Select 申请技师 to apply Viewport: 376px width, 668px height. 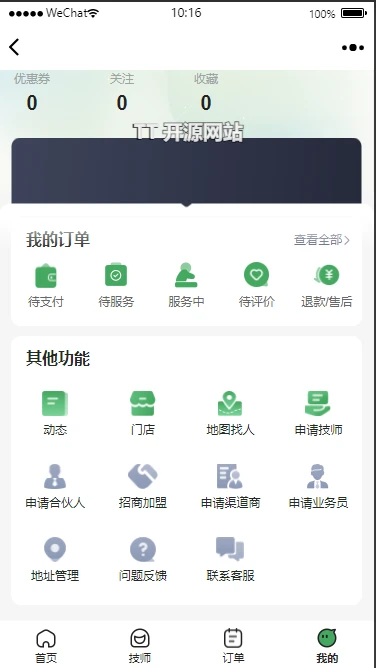pyautogui.click(x=318, y=413)
